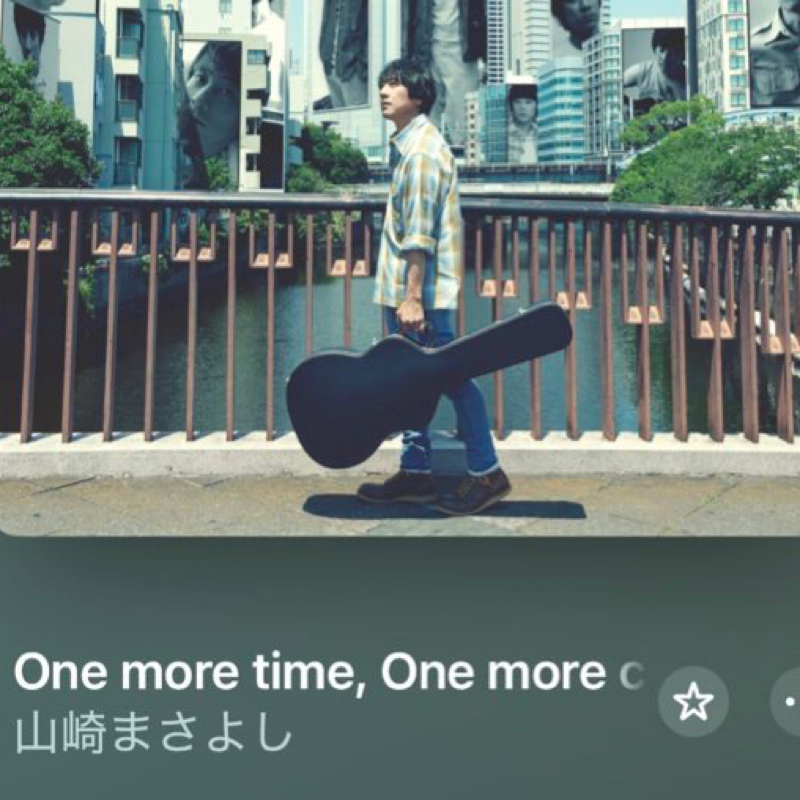
Task: Favorite the song with the star button
Action: 693,702
